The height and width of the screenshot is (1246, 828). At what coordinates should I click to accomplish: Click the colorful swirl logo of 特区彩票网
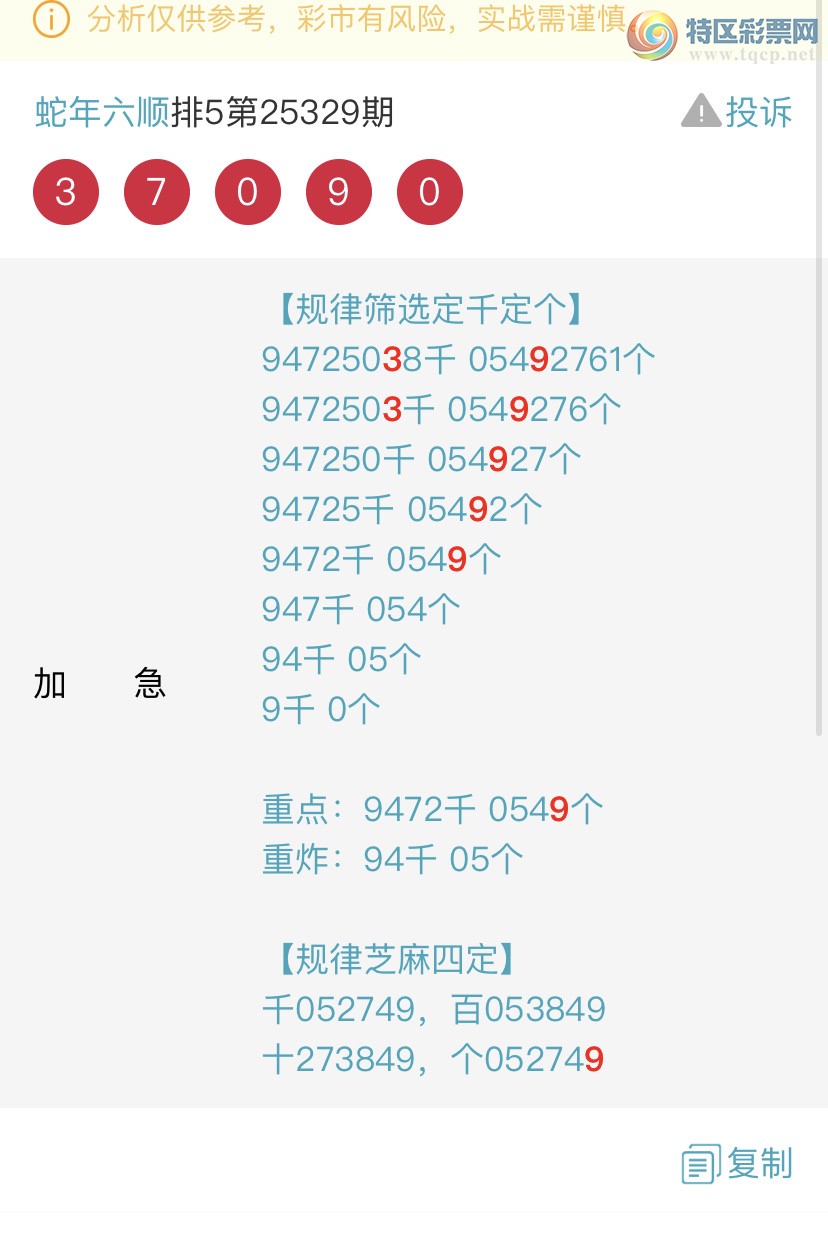pyautogui.click(x=651, y=35)
